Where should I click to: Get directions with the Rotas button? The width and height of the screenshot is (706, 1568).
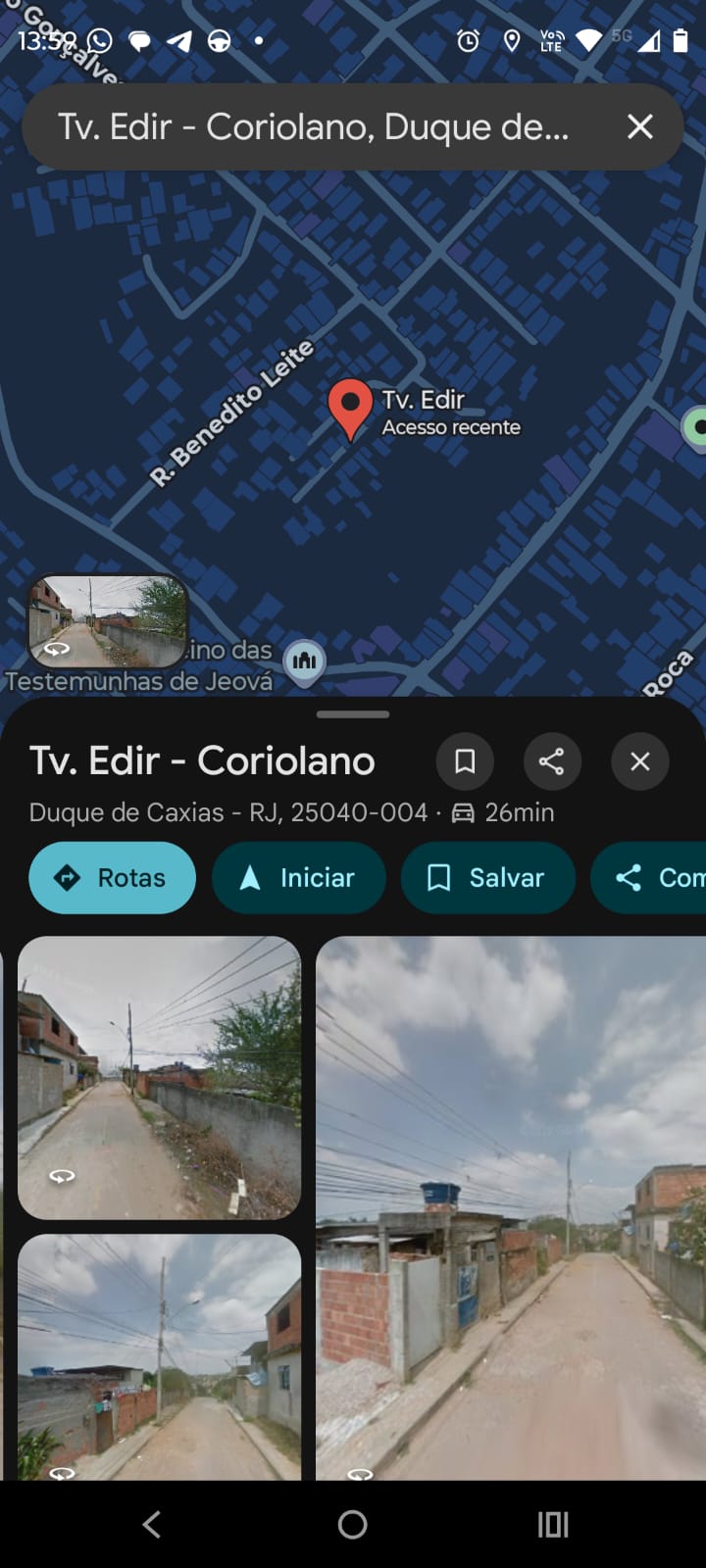pyautogui.click(x=112, y=878)
